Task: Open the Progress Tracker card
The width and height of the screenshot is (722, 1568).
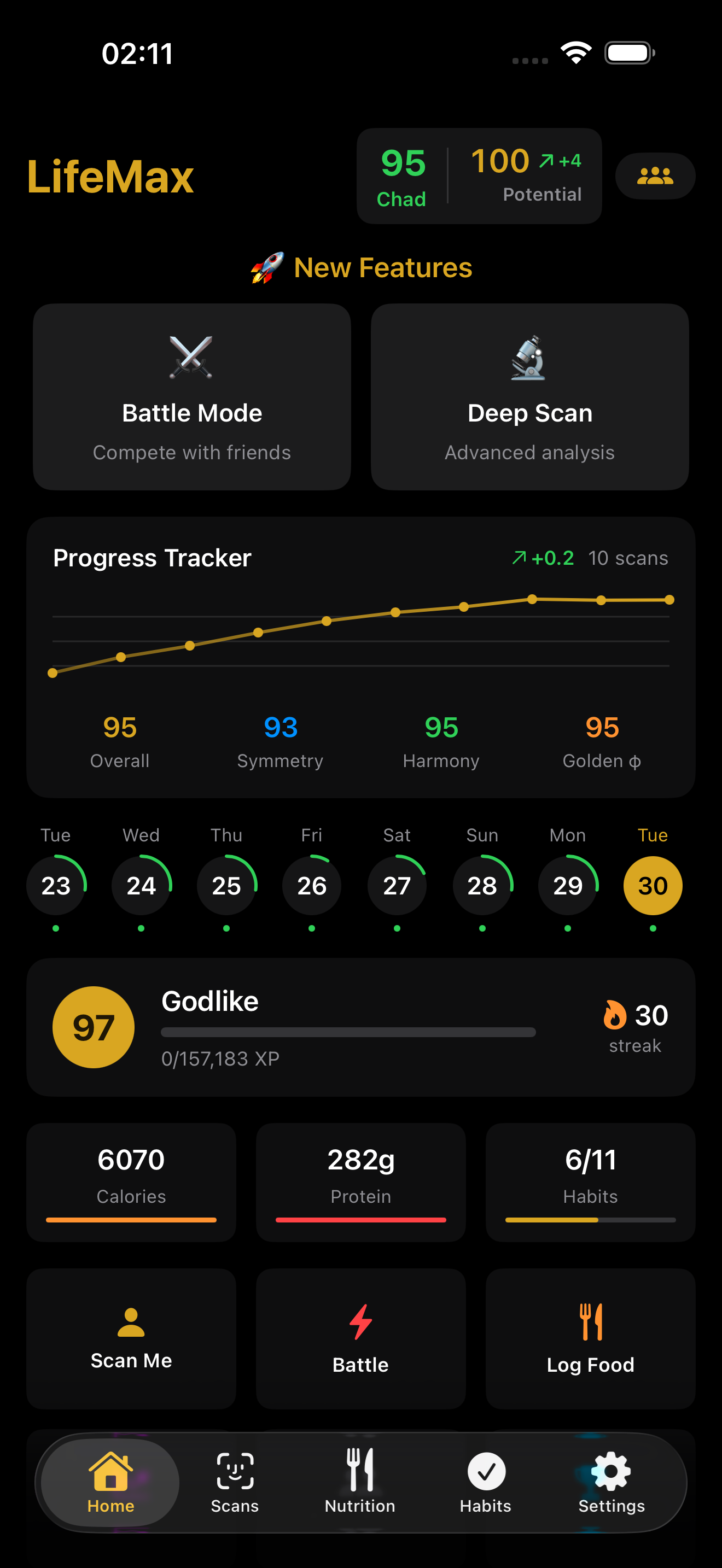Action: click(x=360, y=656)
